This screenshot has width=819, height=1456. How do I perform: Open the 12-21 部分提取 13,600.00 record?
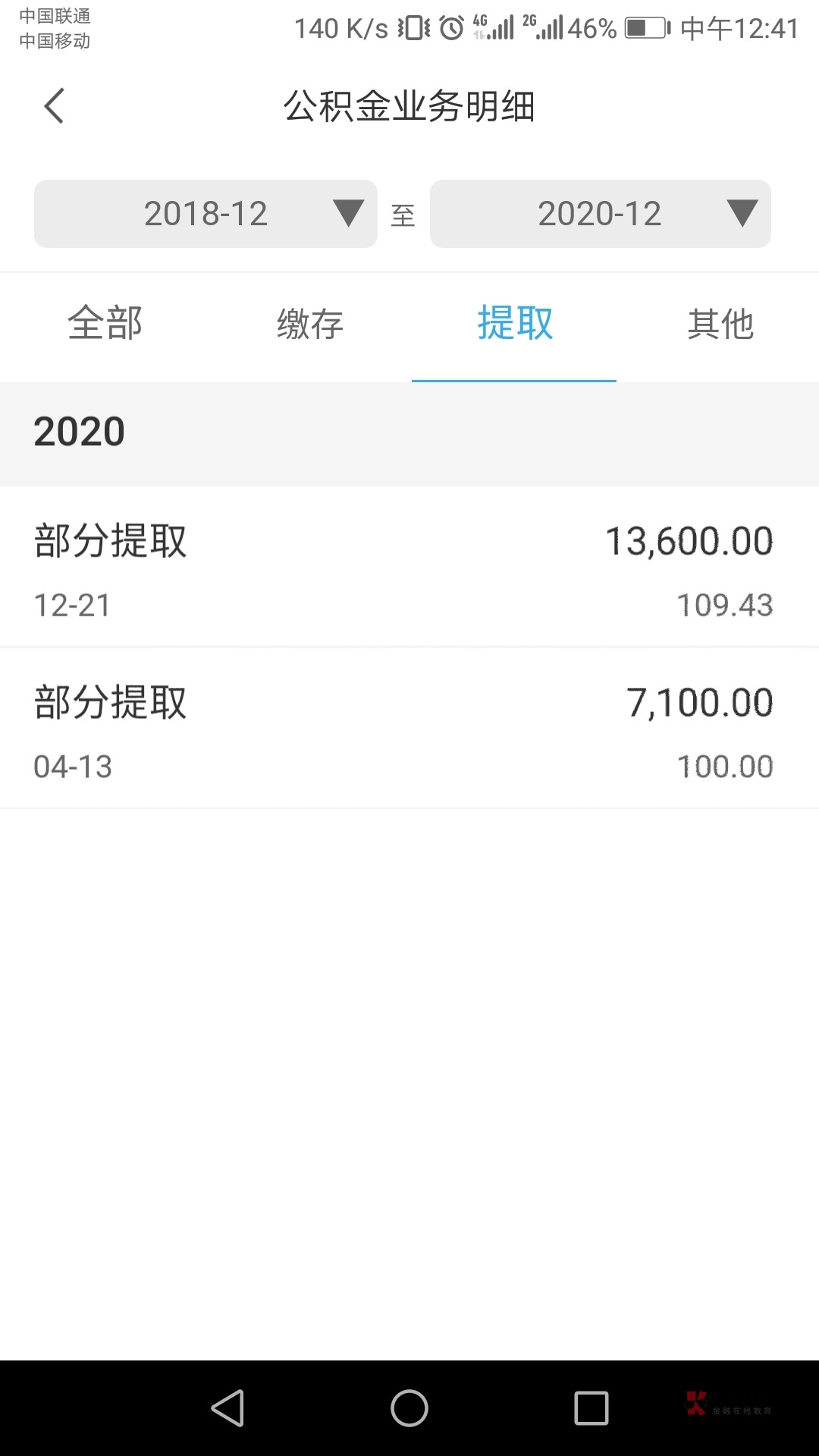[409, 567]
